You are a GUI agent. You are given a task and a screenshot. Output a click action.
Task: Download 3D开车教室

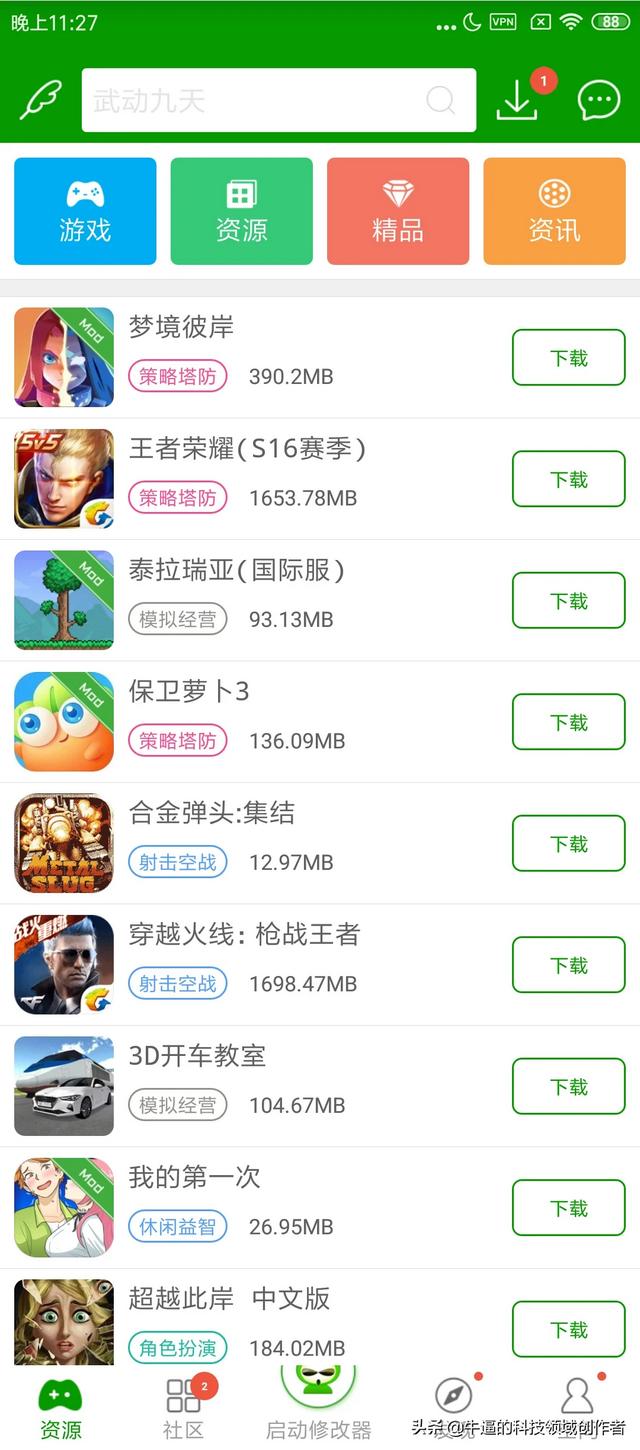click(x=568, y=1087)
